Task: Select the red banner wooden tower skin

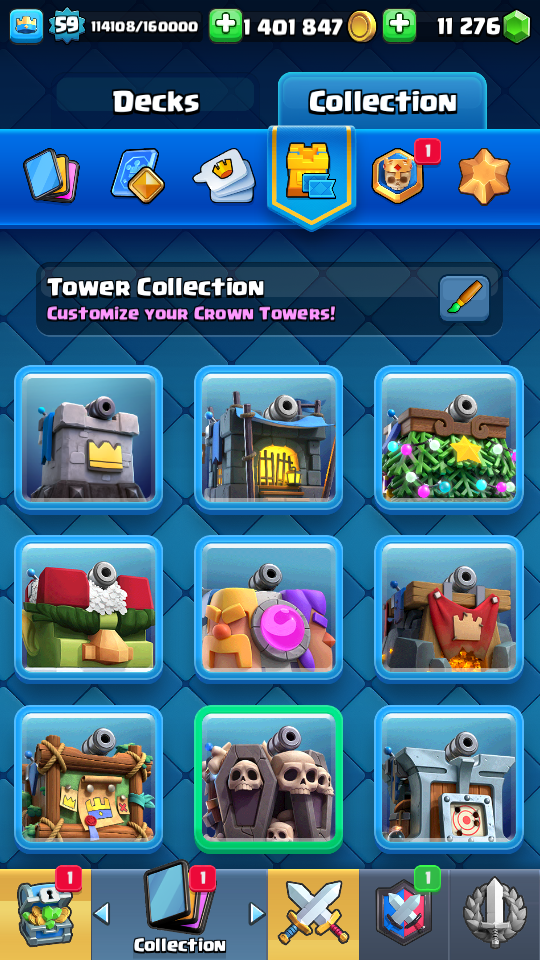Action: (x=449, y=609)
